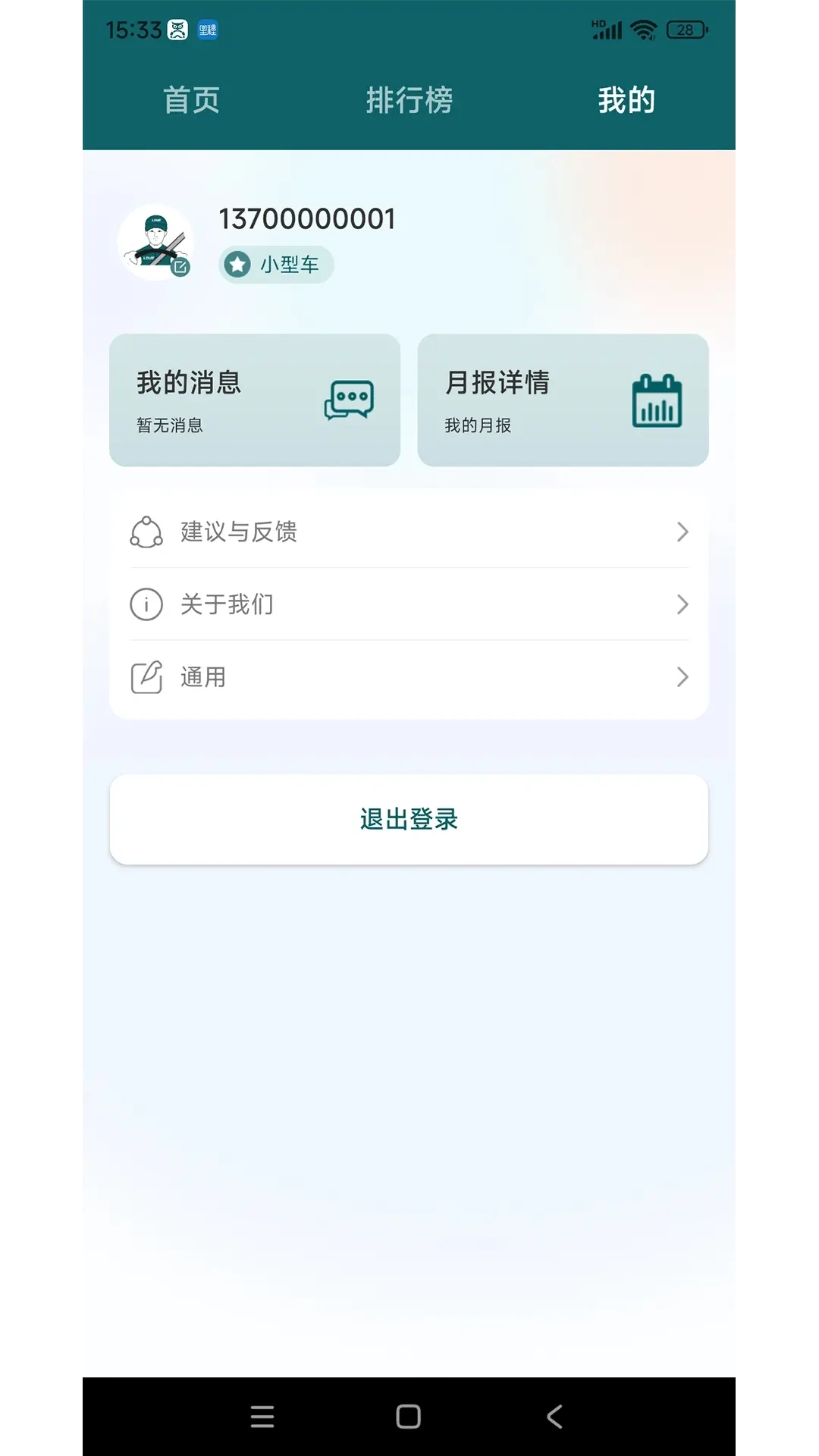Expand the 通用 row chevron
This screenshot has width=819, height=1456.
tap(682, 677)
